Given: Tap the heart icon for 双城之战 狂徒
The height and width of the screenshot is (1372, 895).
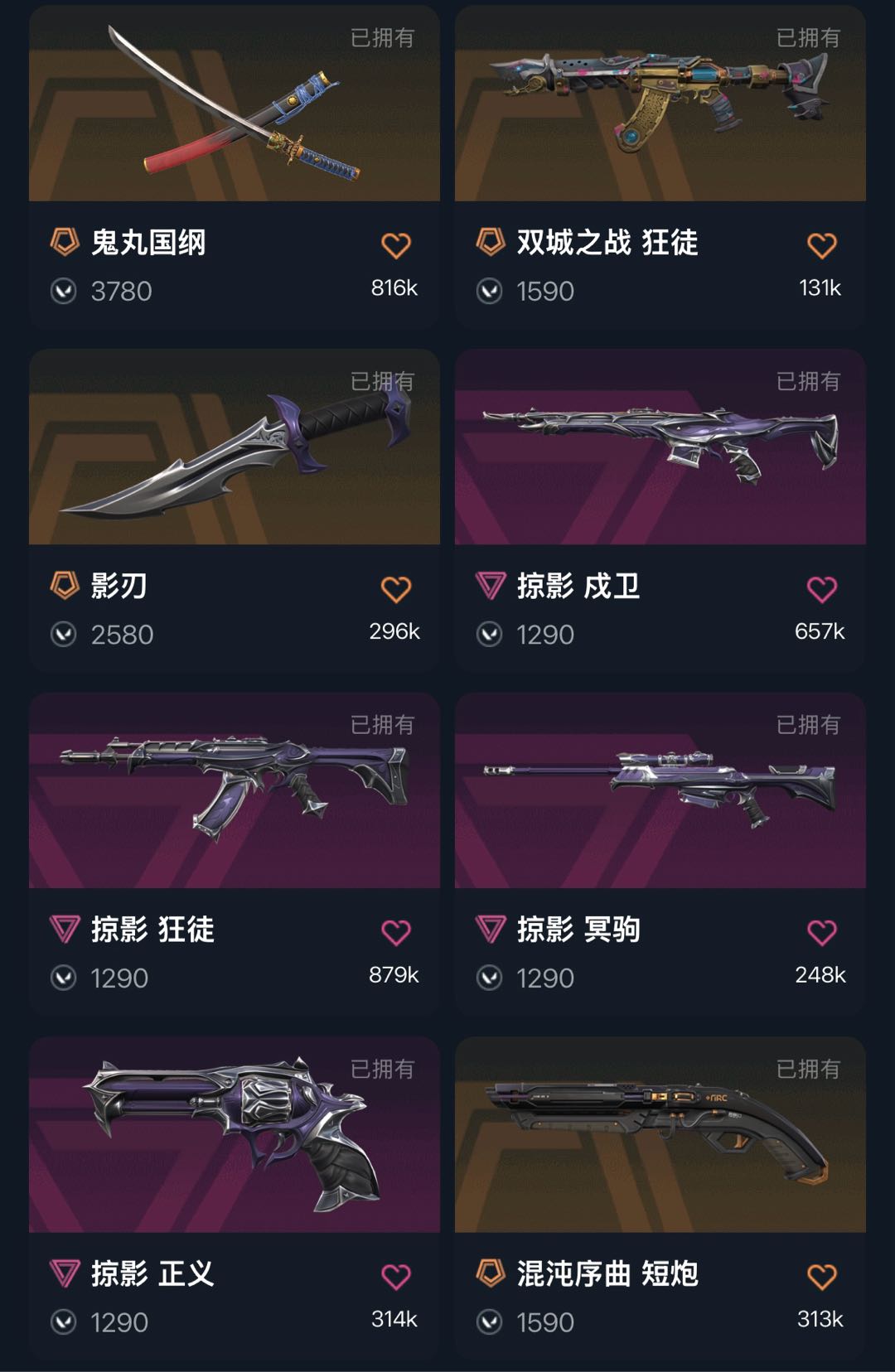Looking at the screenshot, I should [821, 245].
